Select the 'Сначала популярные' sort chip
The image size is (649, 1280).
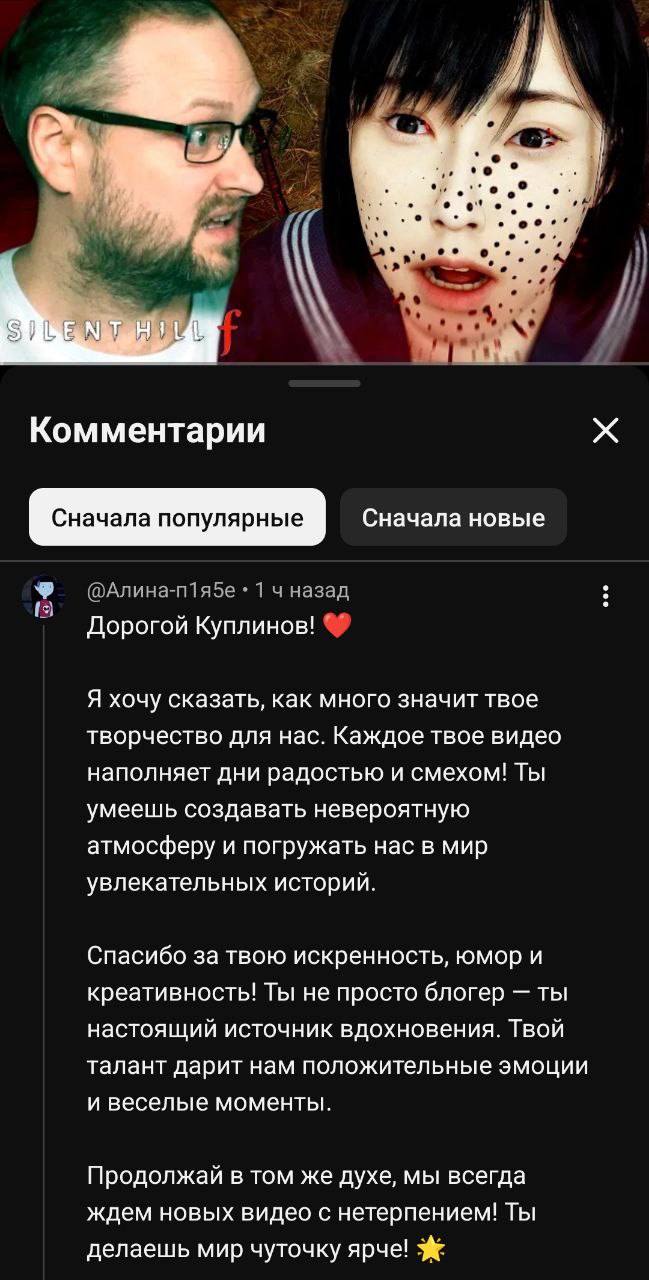pos(177,517)
